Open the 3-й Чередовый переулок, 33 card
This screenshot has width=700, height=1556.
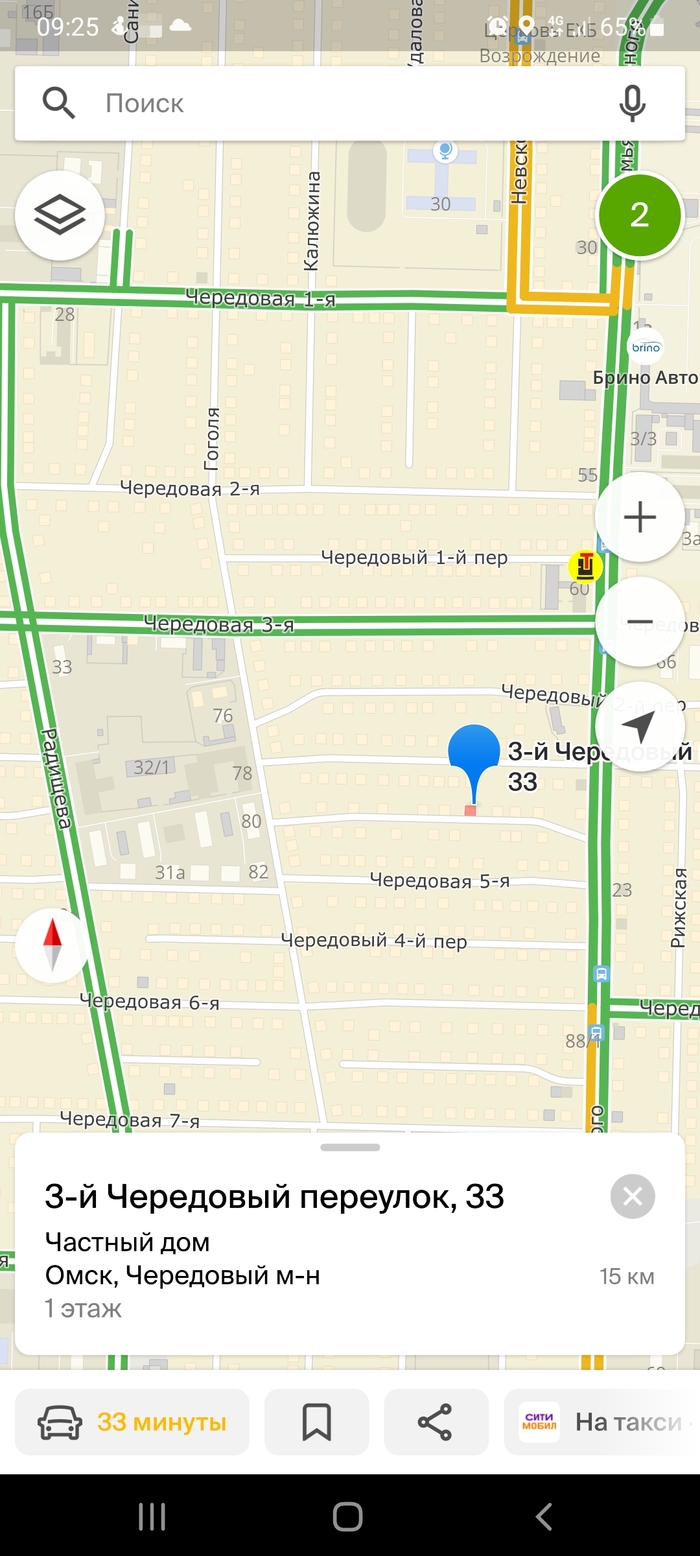click(275, 1197)
